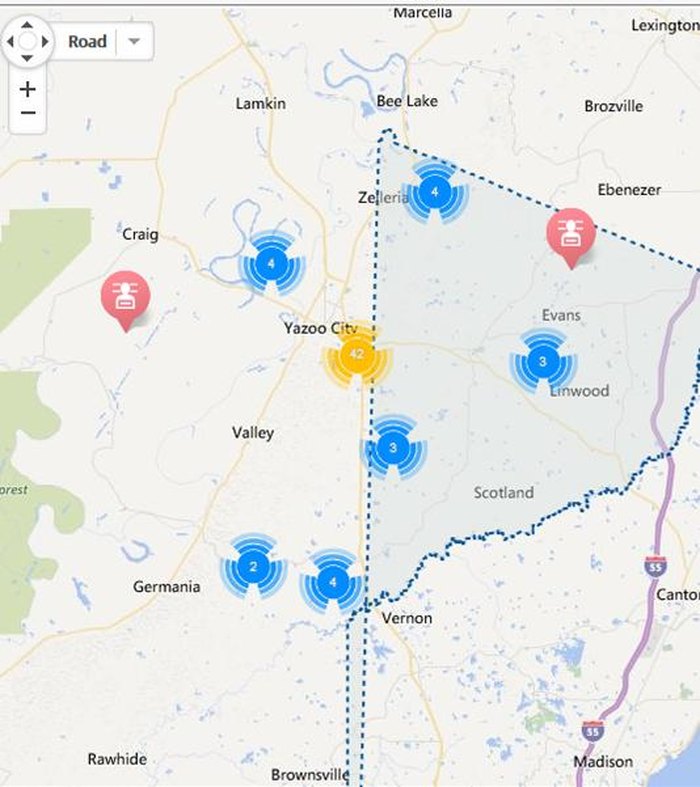Screen dimensions: 700x787
Task: Select the blue 3 cluster near Linwood
Action: (x=542, y=362)
